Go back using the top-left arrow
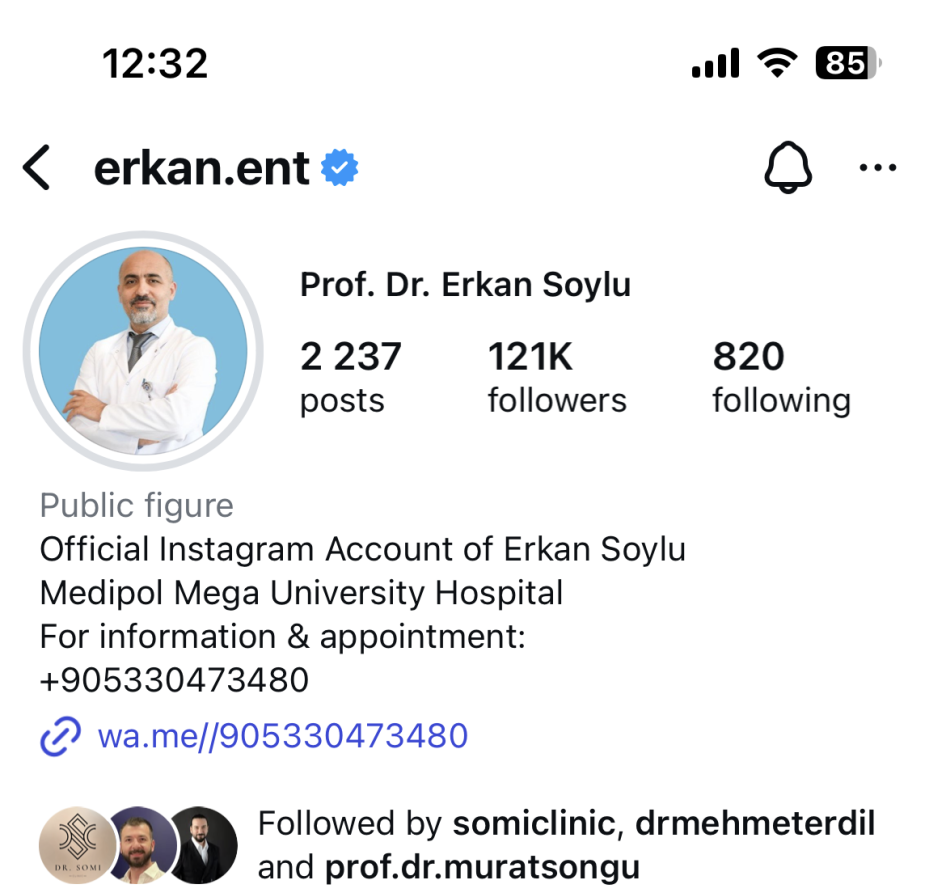The width and height of the screenshot is (946, 888). coord(37,168)
